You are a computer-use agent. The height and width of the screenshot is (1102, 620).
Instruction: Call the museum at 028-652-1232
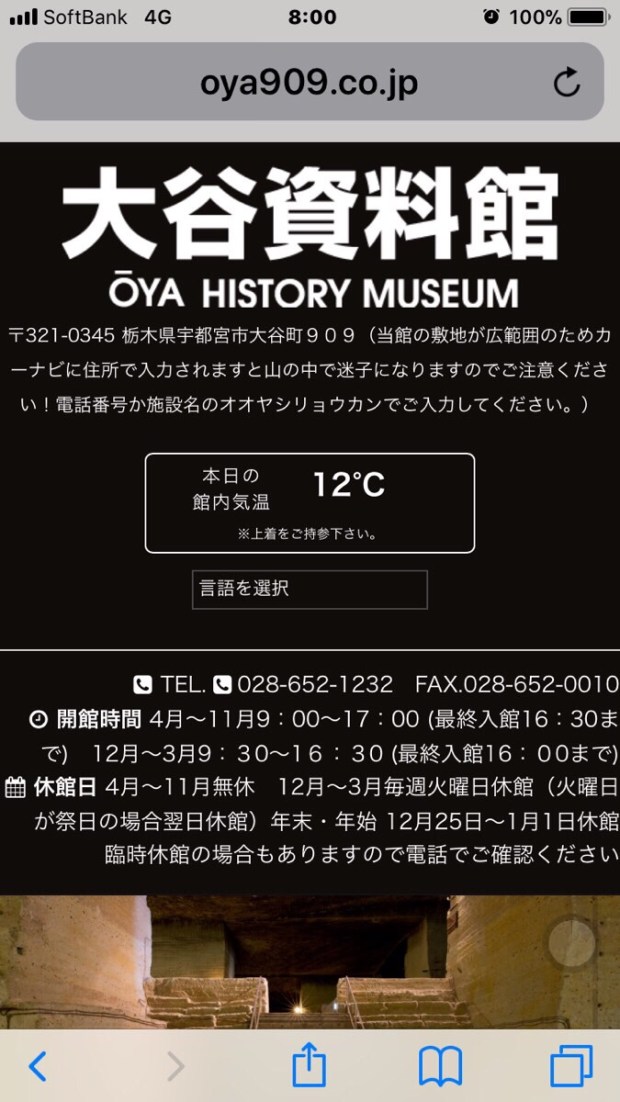pyautogui.click(x=314, y=685)
